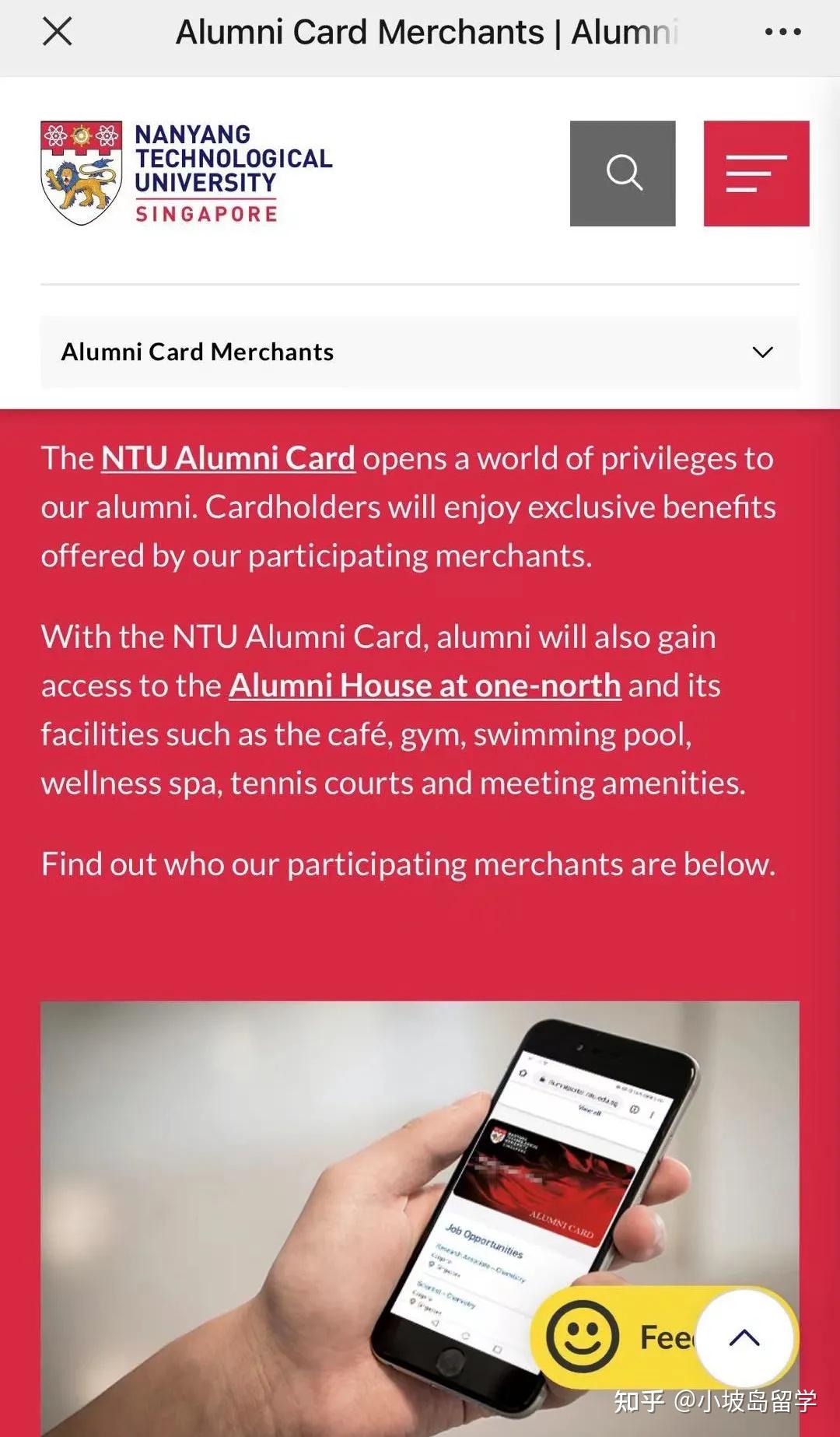Open the Alumni House at one-north link
Screen dimensions: 840x1437
[425, 685]
